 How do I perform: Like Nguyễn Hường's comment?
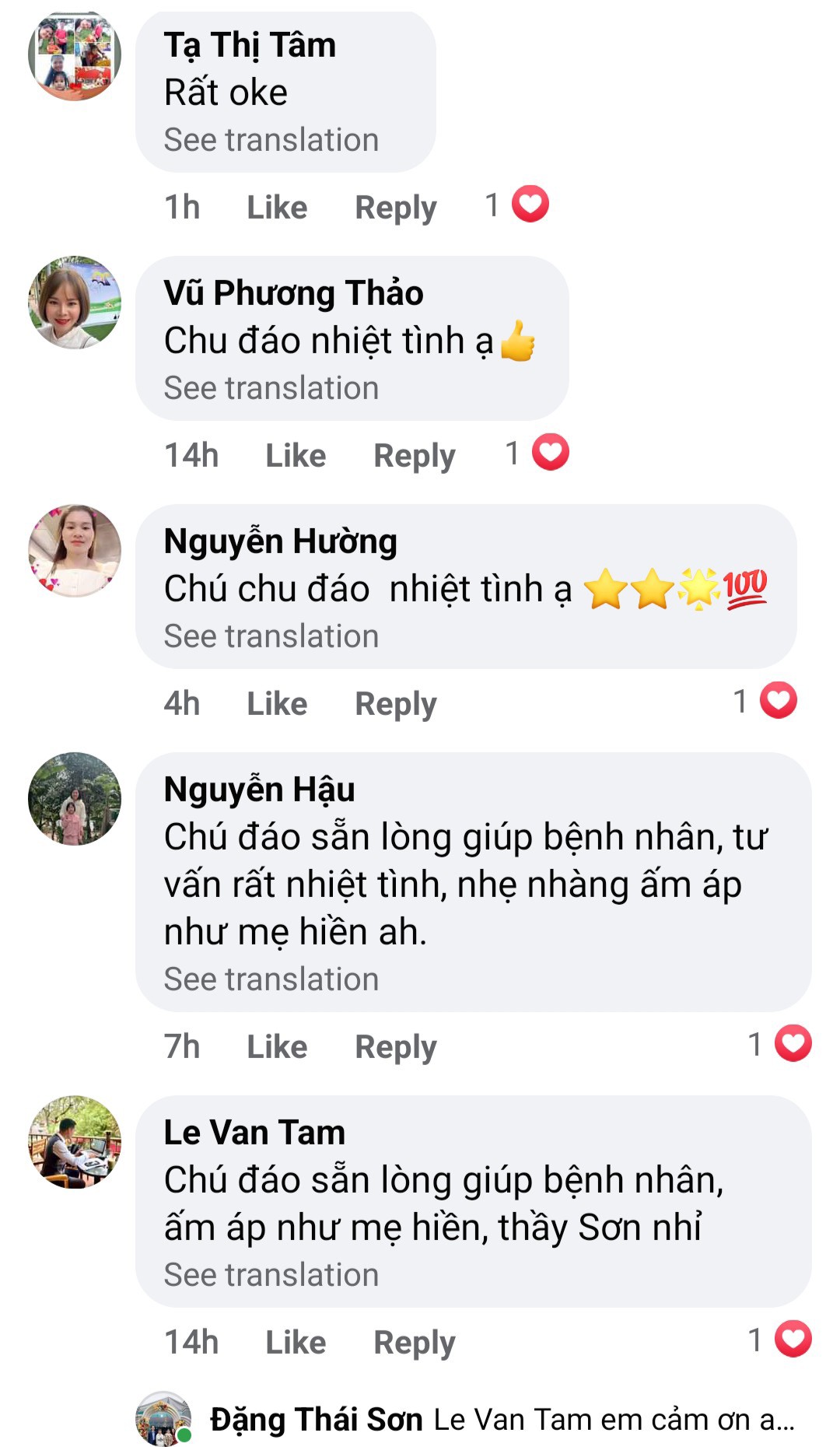point(277,704)
